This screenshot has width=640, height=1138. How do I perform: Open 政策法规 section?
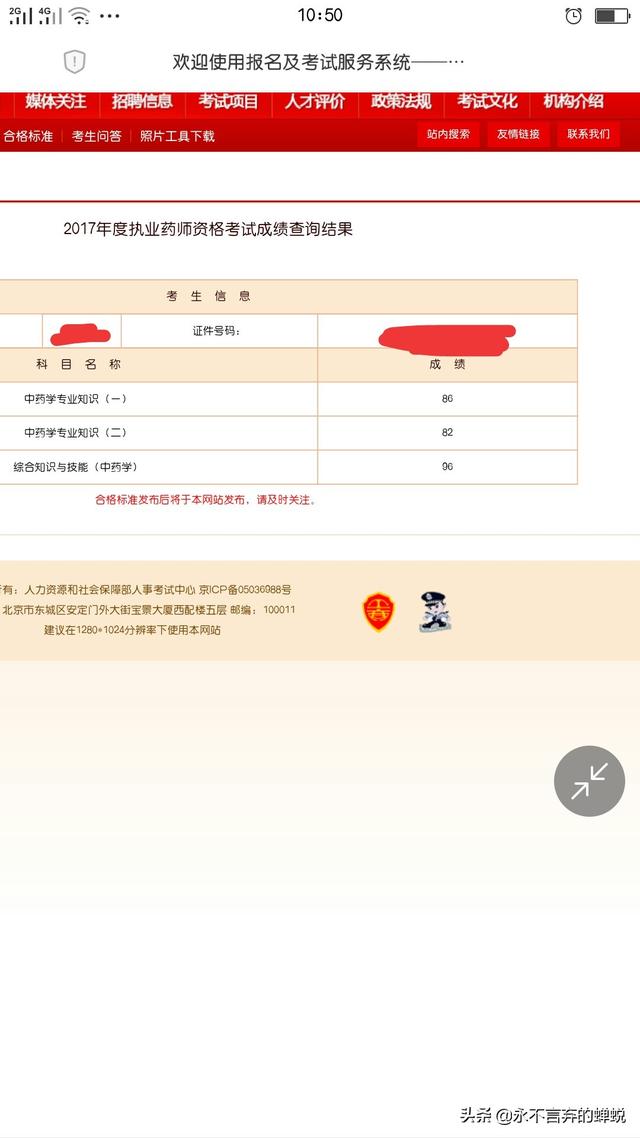click(x=401, y=102)
